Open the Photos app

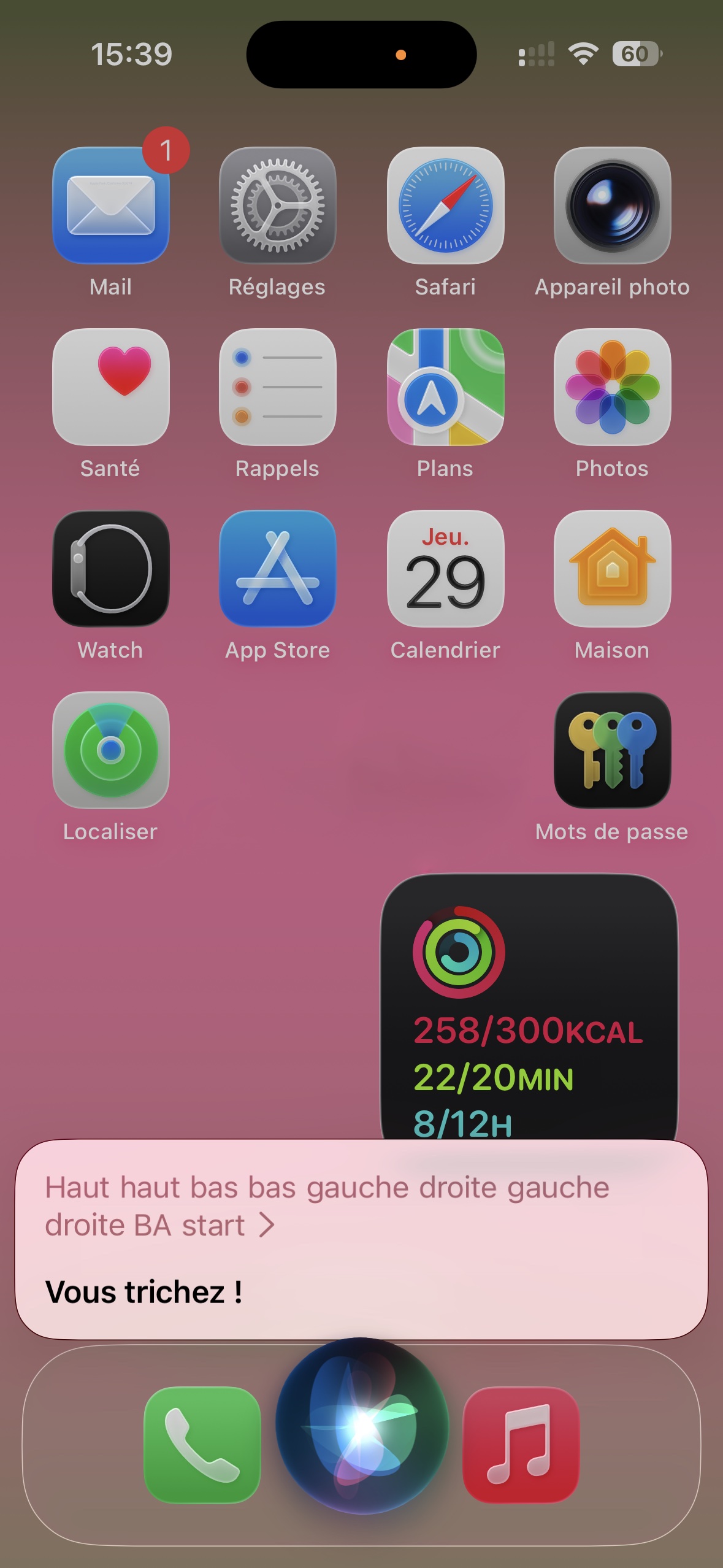pos(612,387)
